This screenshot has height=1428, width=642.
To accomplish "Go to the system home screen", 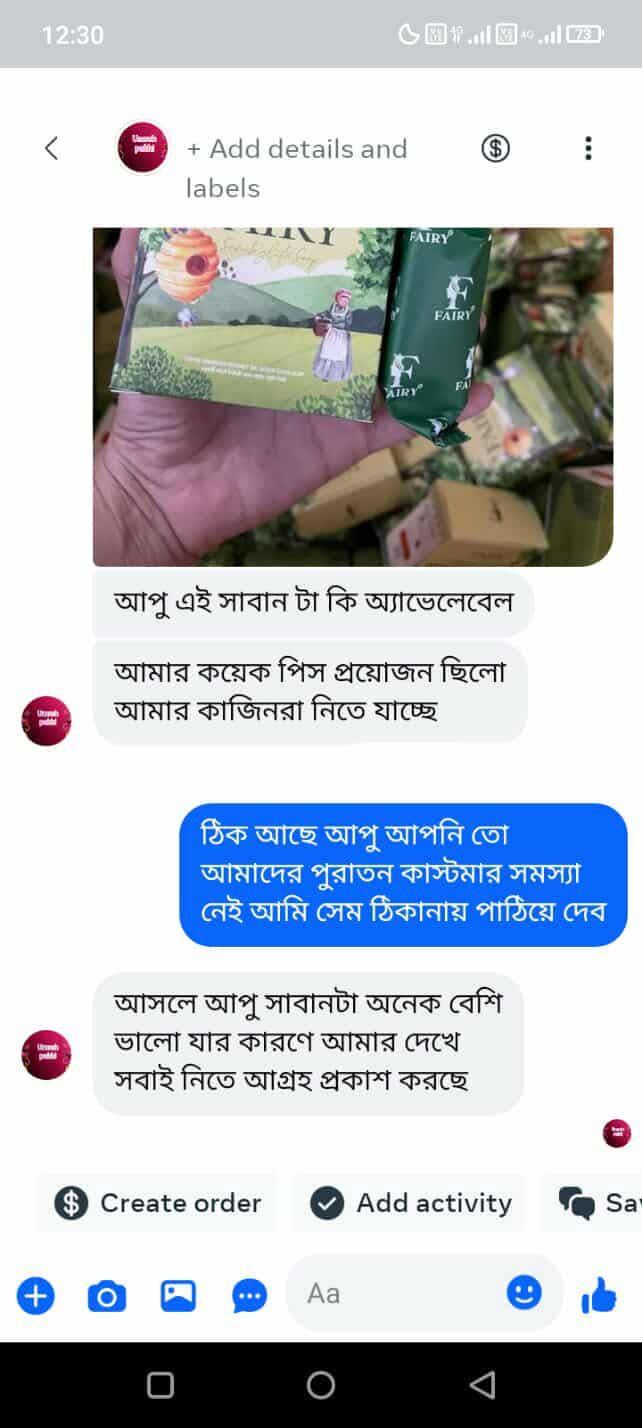I will (321, 1385).
